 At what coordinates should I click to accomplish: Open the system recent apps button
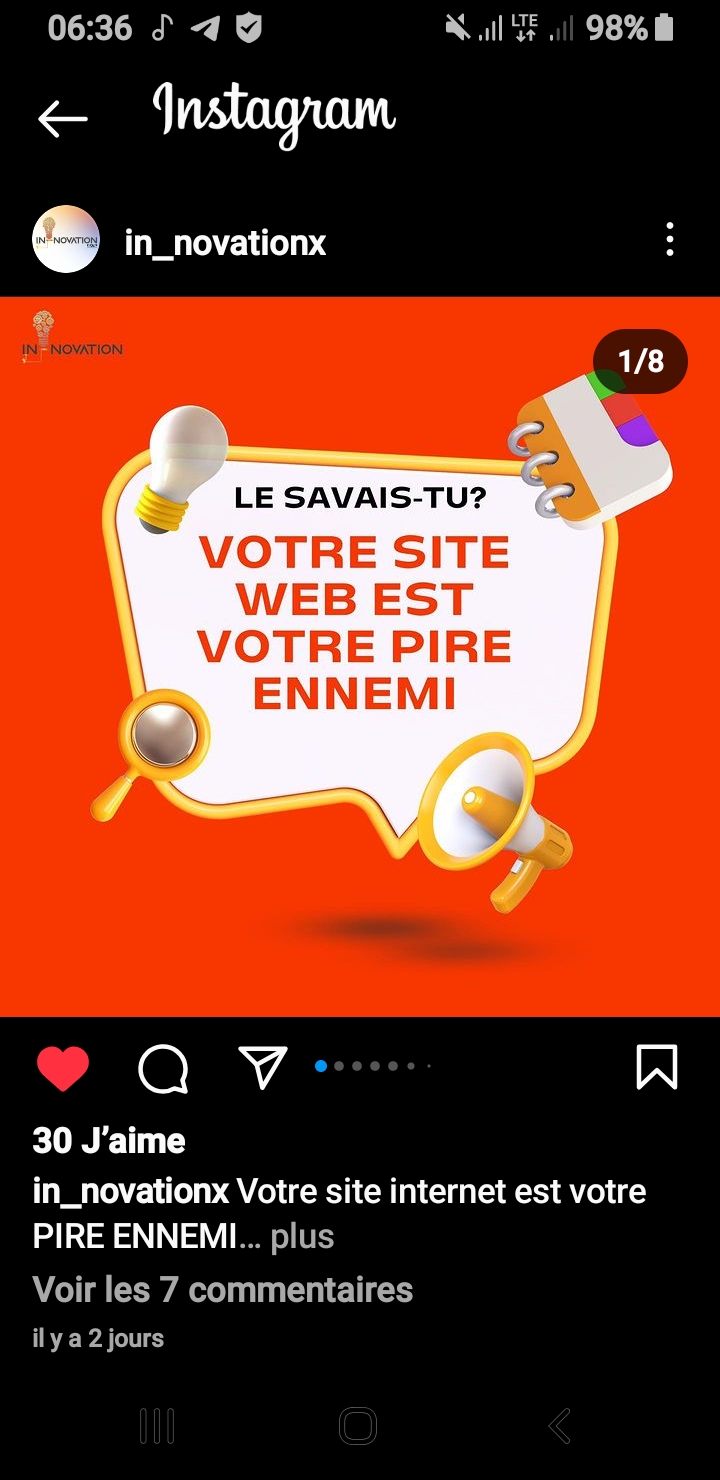[x=157, y=1426]
